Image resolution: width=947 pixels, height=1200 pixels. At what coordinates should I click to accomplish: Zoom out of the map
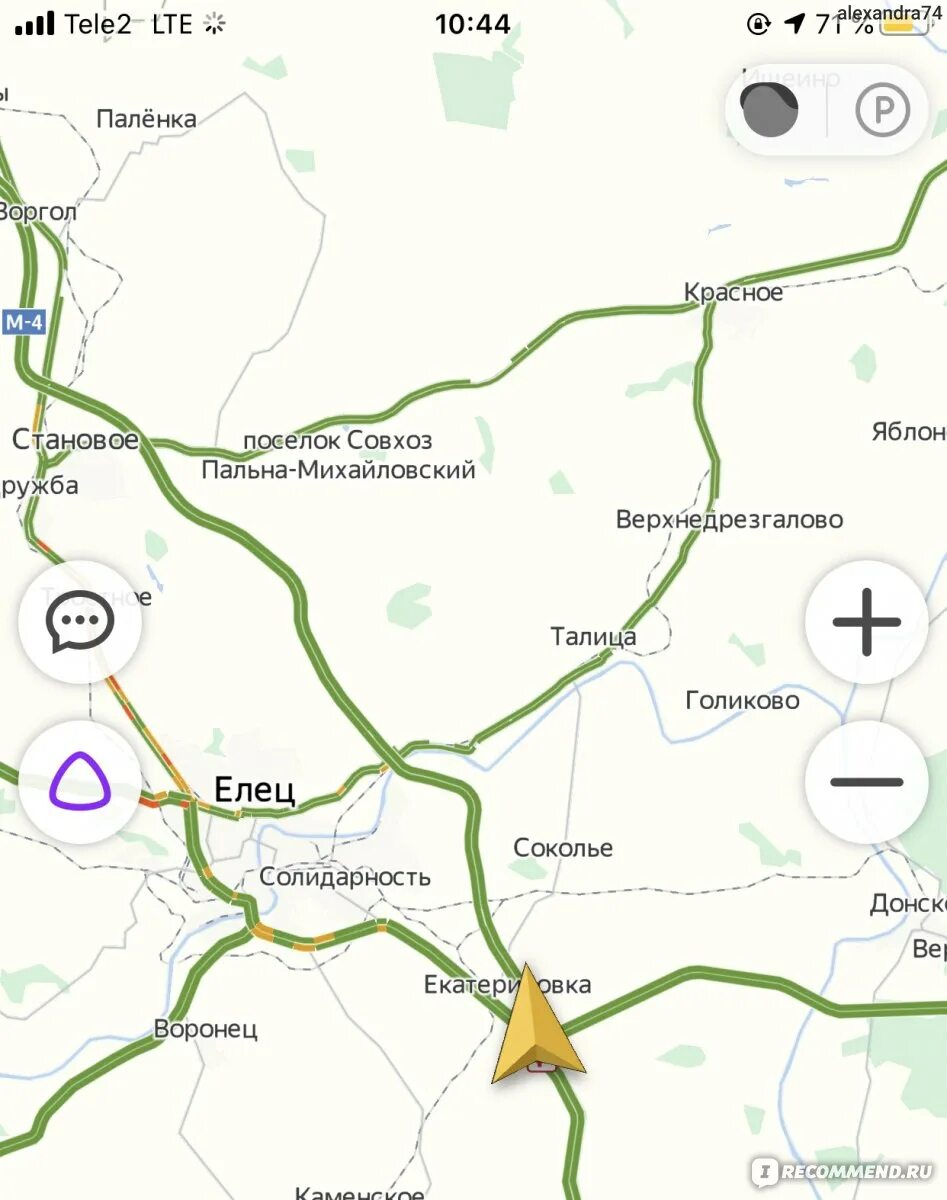[x=866, y=782]
